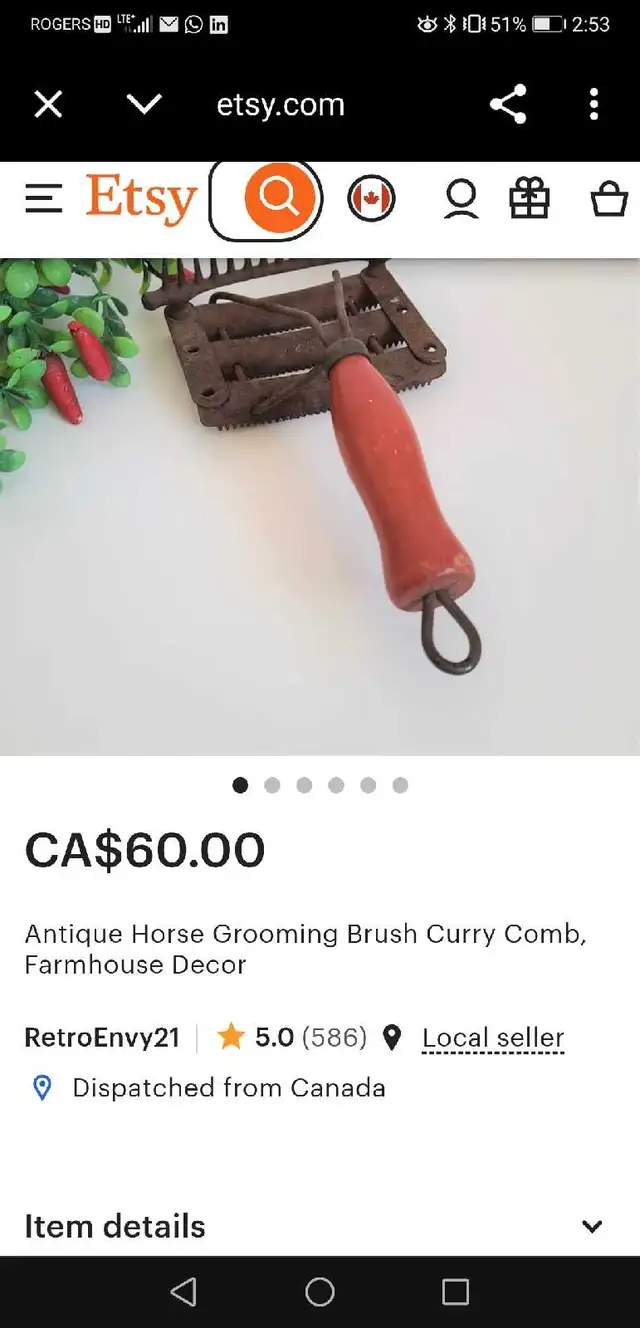The width and height of the screenshot is (640, 1328).
Task: Go back with the system back button
Action: pos(183,1292)
